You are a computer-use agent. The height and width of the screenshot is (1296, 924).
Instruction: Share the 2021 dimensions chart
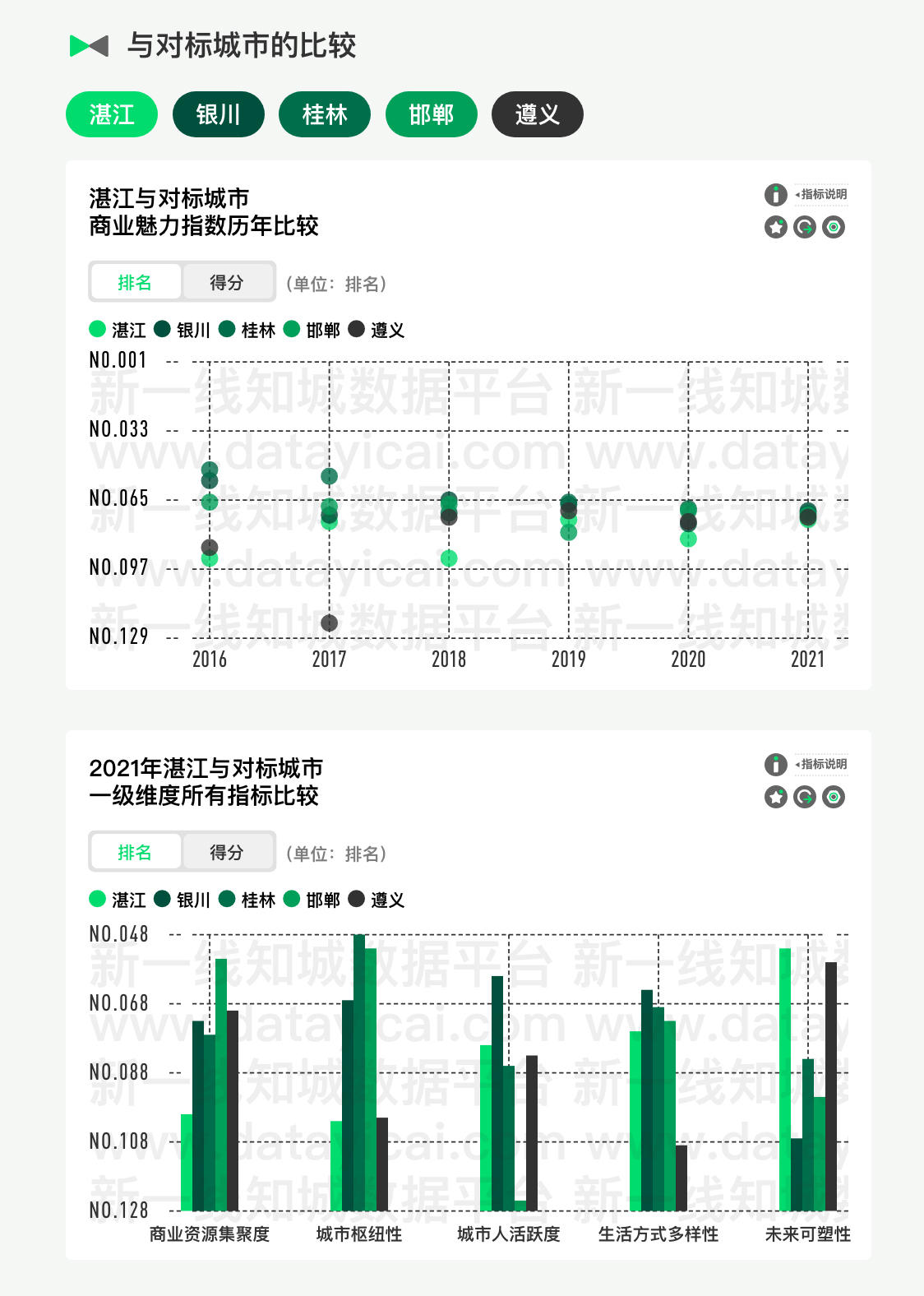coord(805,797)
